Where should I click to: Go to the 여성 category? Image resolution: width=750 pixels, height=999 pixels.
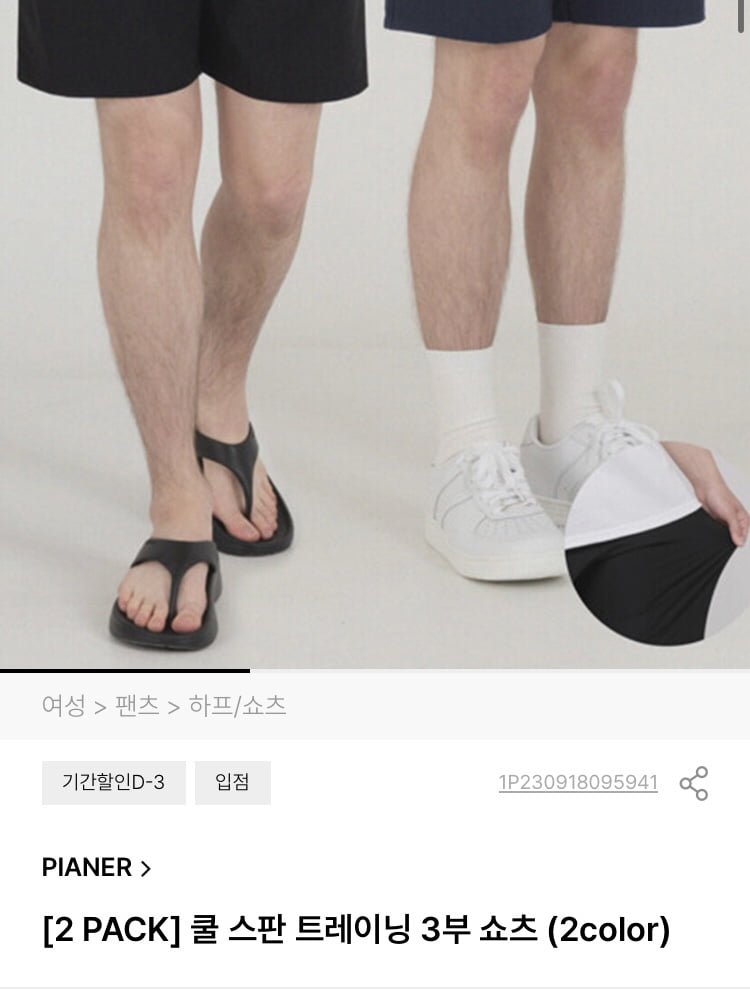coord(63,705)
